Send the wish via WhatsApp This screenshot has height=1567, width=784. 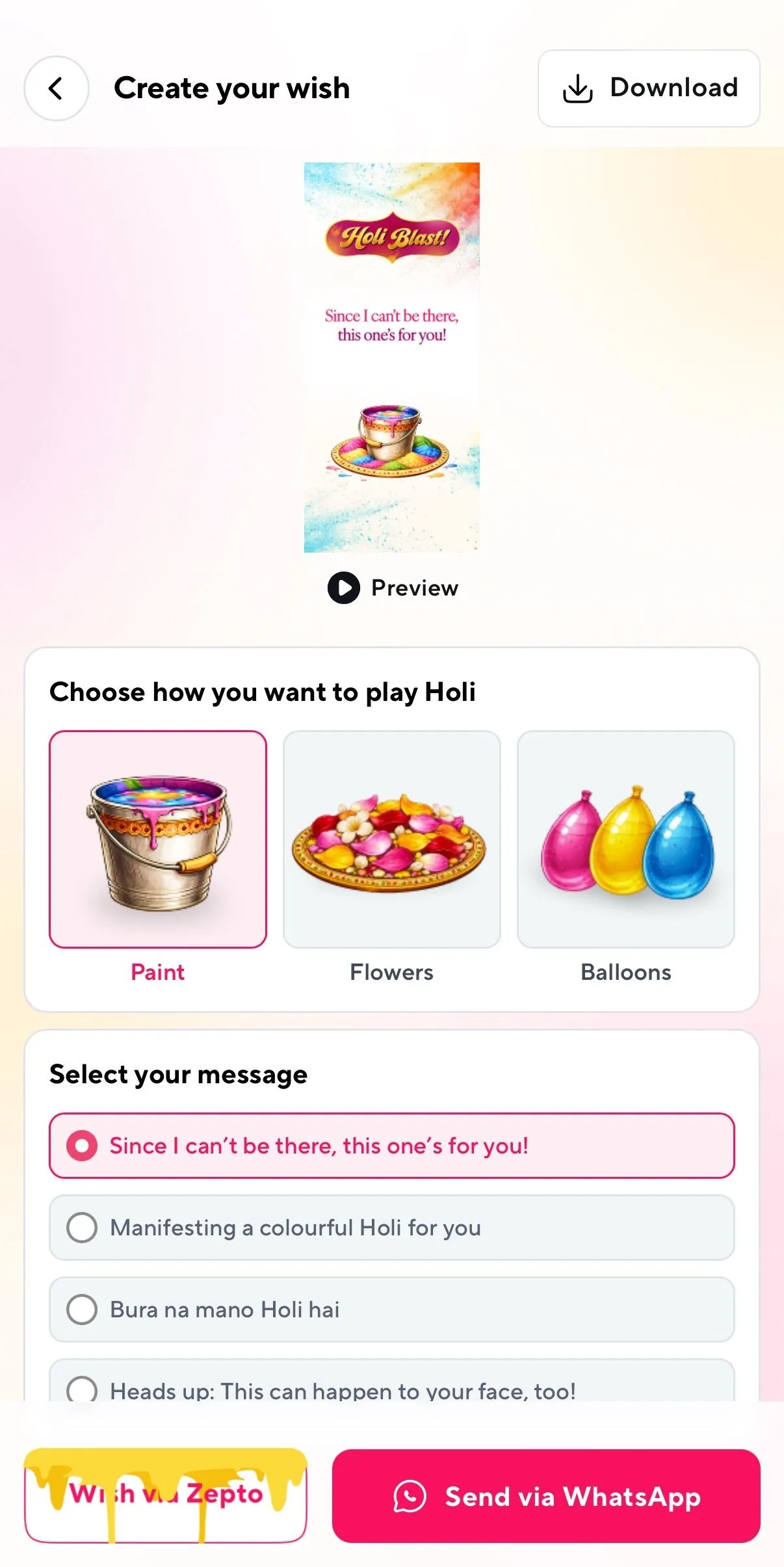coord(546,1496)
